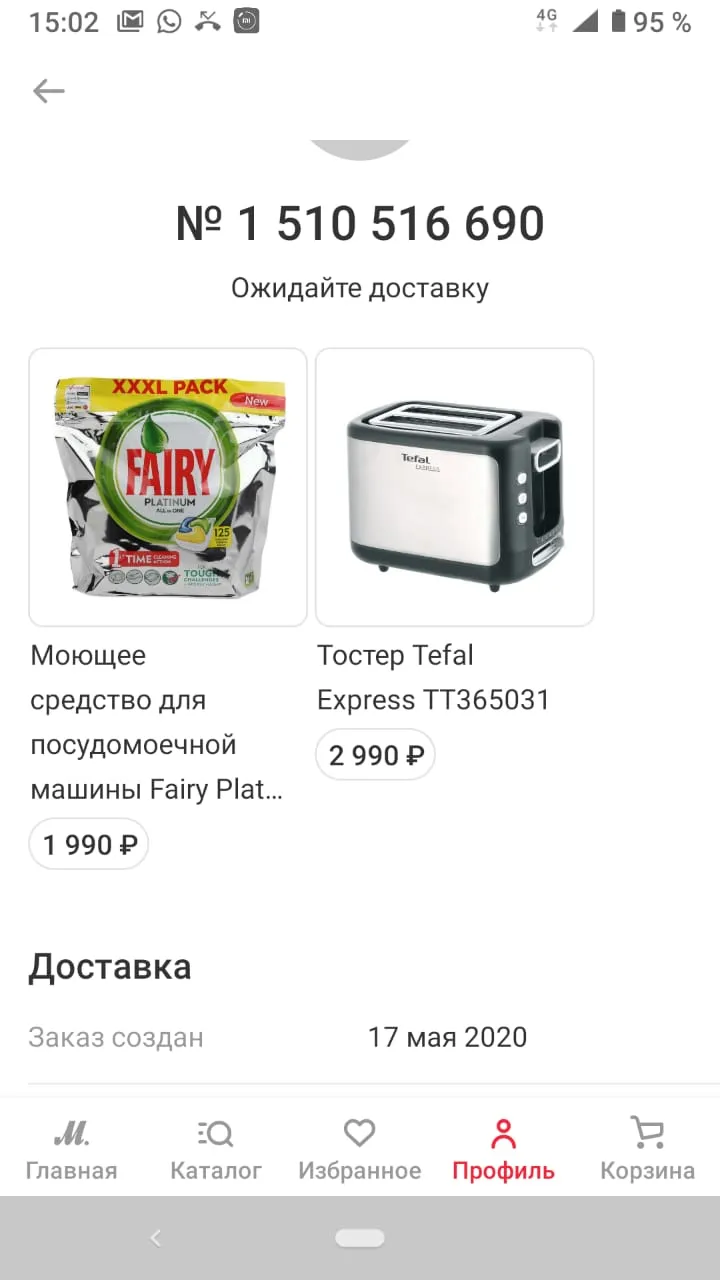The height and width of the screenshot is (1280, 720).
Task: Open the Tefal Express toaster product card
Action: (455, 487)
